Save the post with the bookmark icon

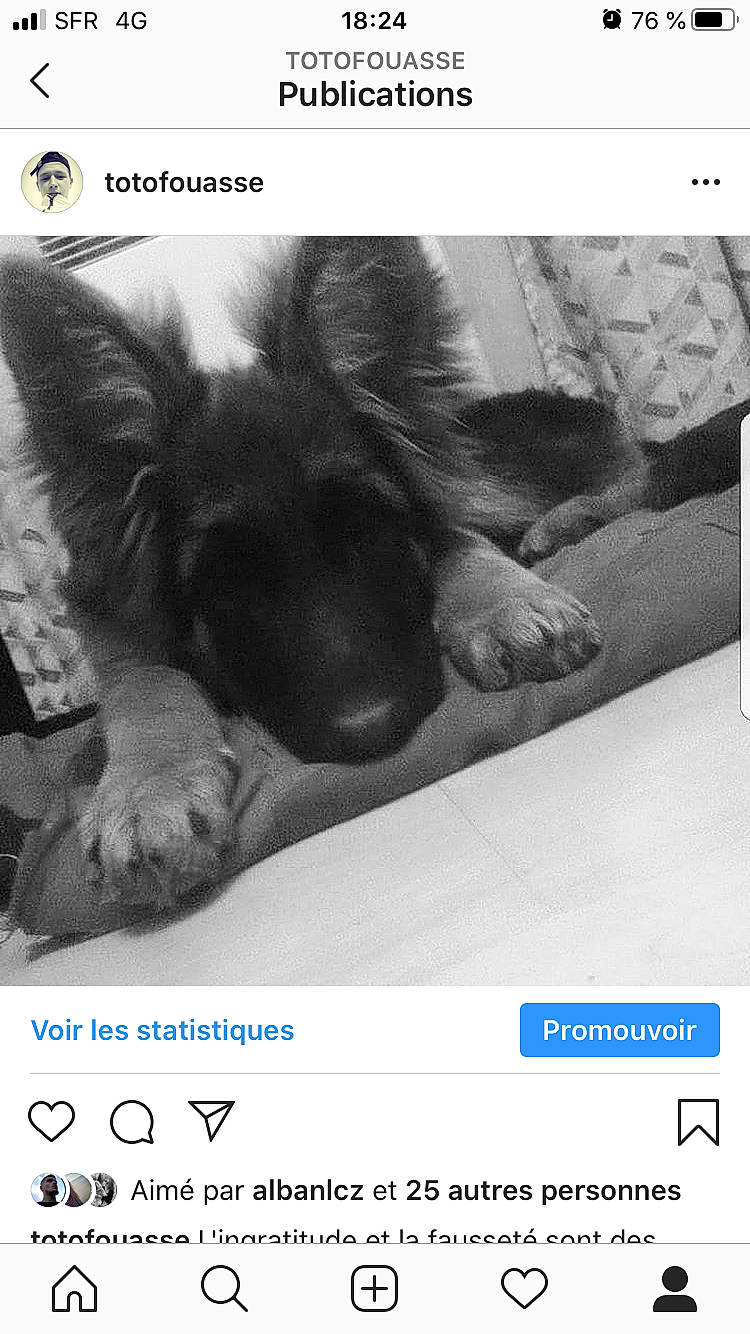click(698, 1121)
